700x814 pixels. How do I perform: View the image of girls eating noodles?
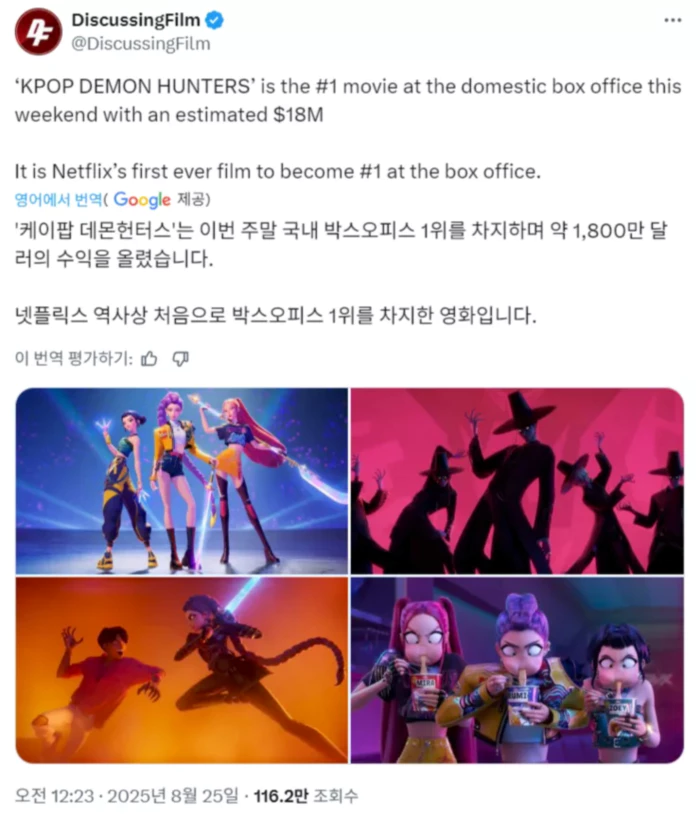517,668
